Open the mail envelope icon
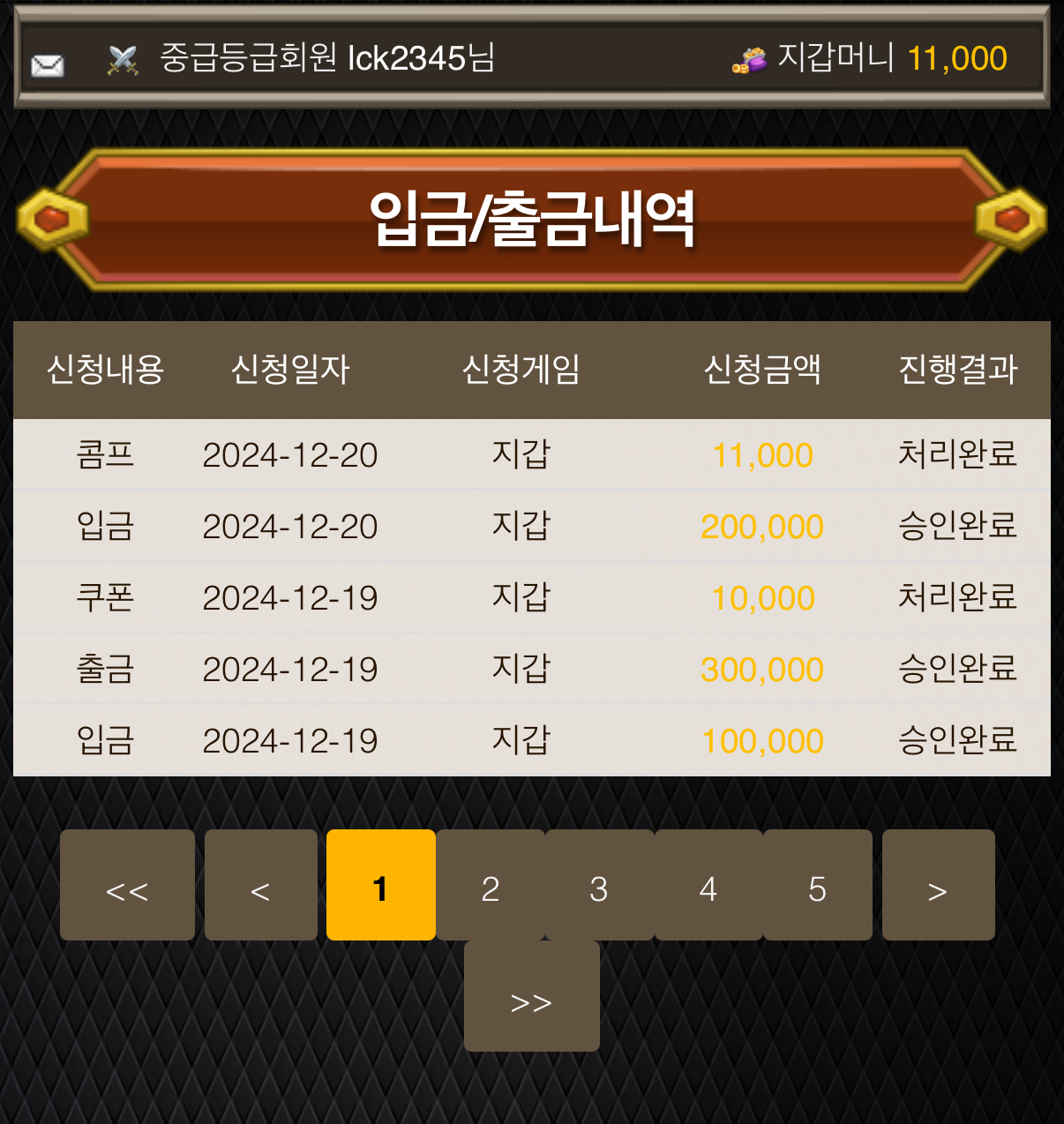Image resolution: width=1064 pixels, height=1124 pixels. (x=47, y=65)
